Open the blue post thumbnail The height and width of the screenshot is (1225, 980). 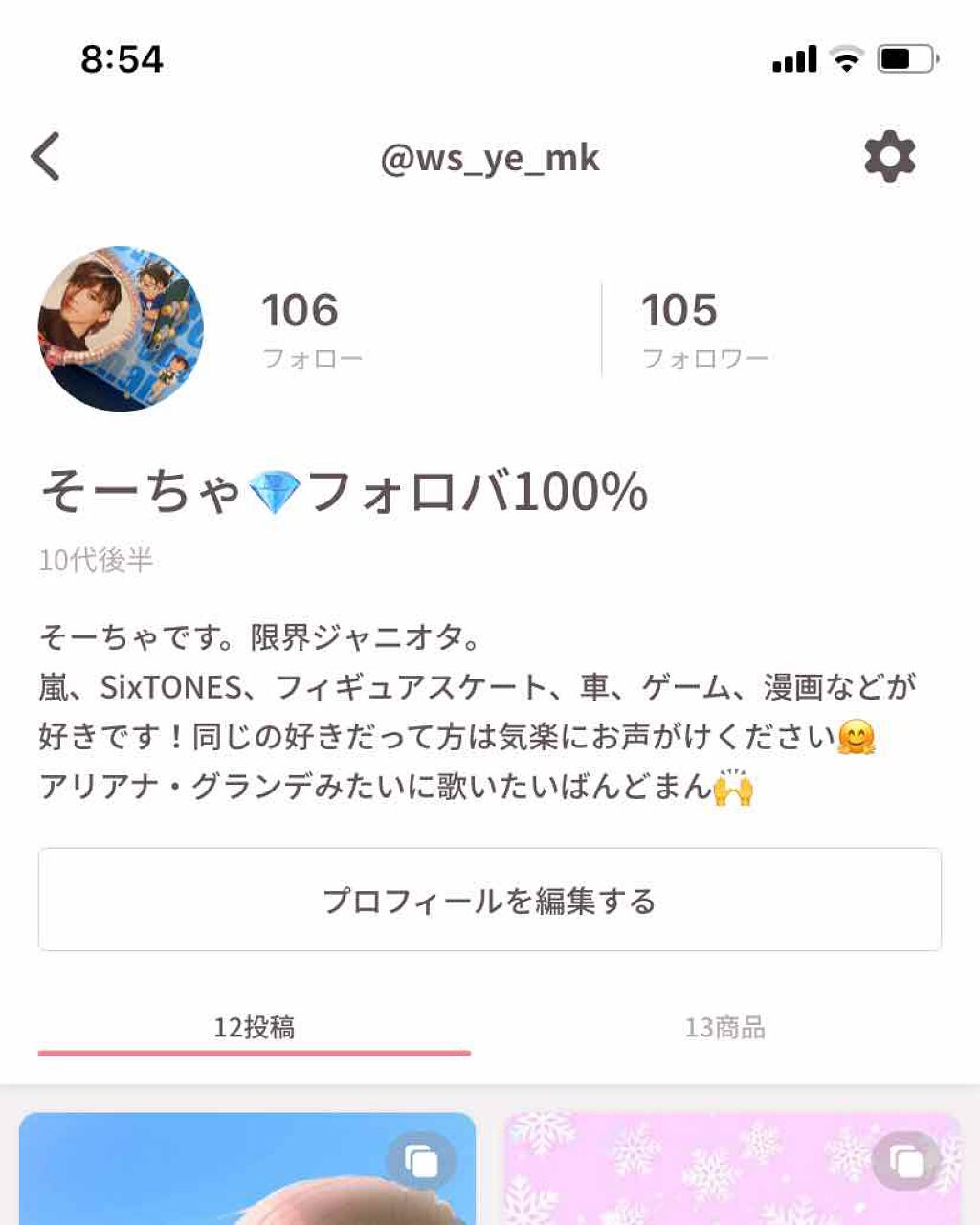(247, 1169)
